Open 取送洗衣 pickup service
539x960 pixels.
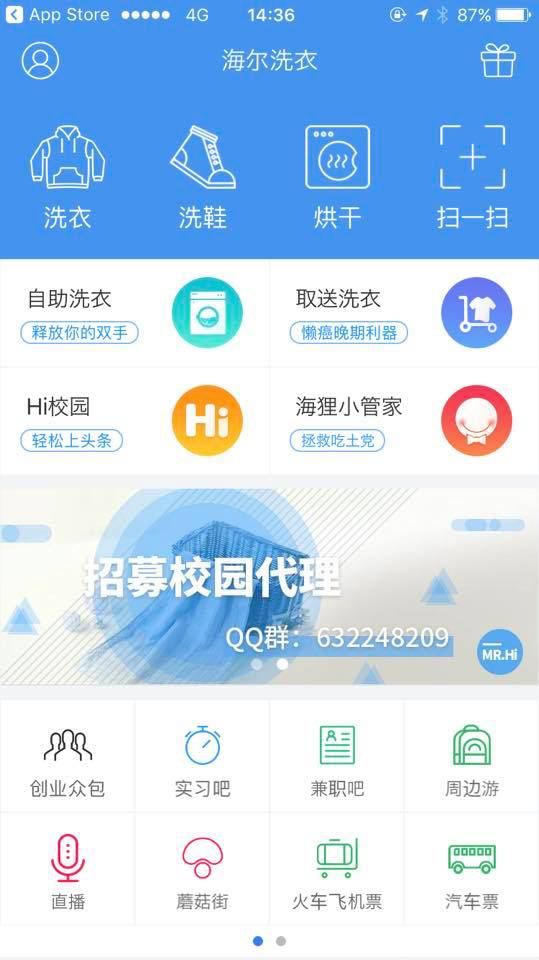404,313
